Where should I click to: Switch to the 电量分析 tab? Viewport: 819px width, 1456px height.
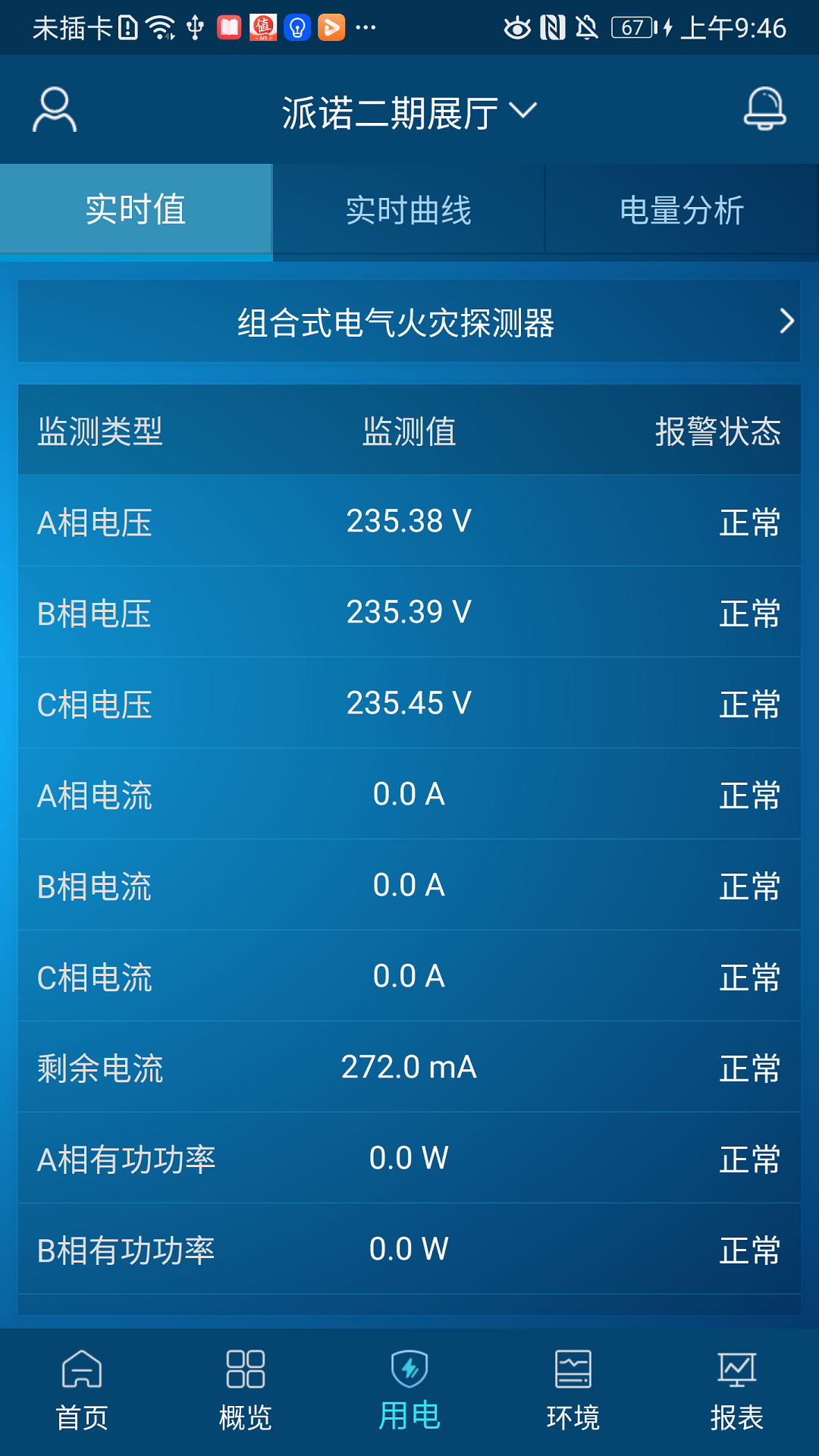pyautogui.click(x=681, y=211)
